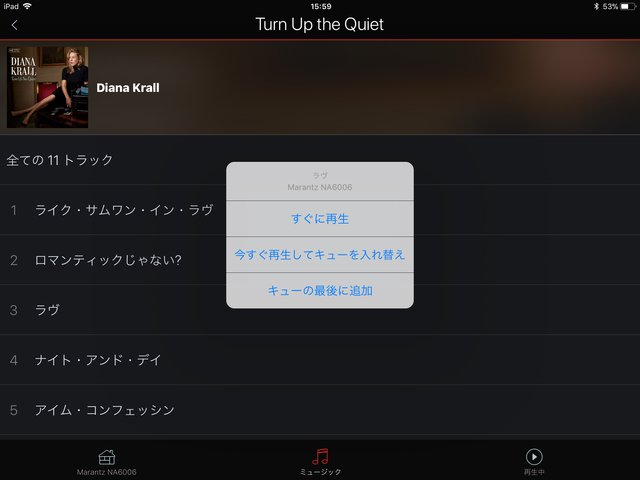Tap the Diana Krall album cover

tap(47, 87)
